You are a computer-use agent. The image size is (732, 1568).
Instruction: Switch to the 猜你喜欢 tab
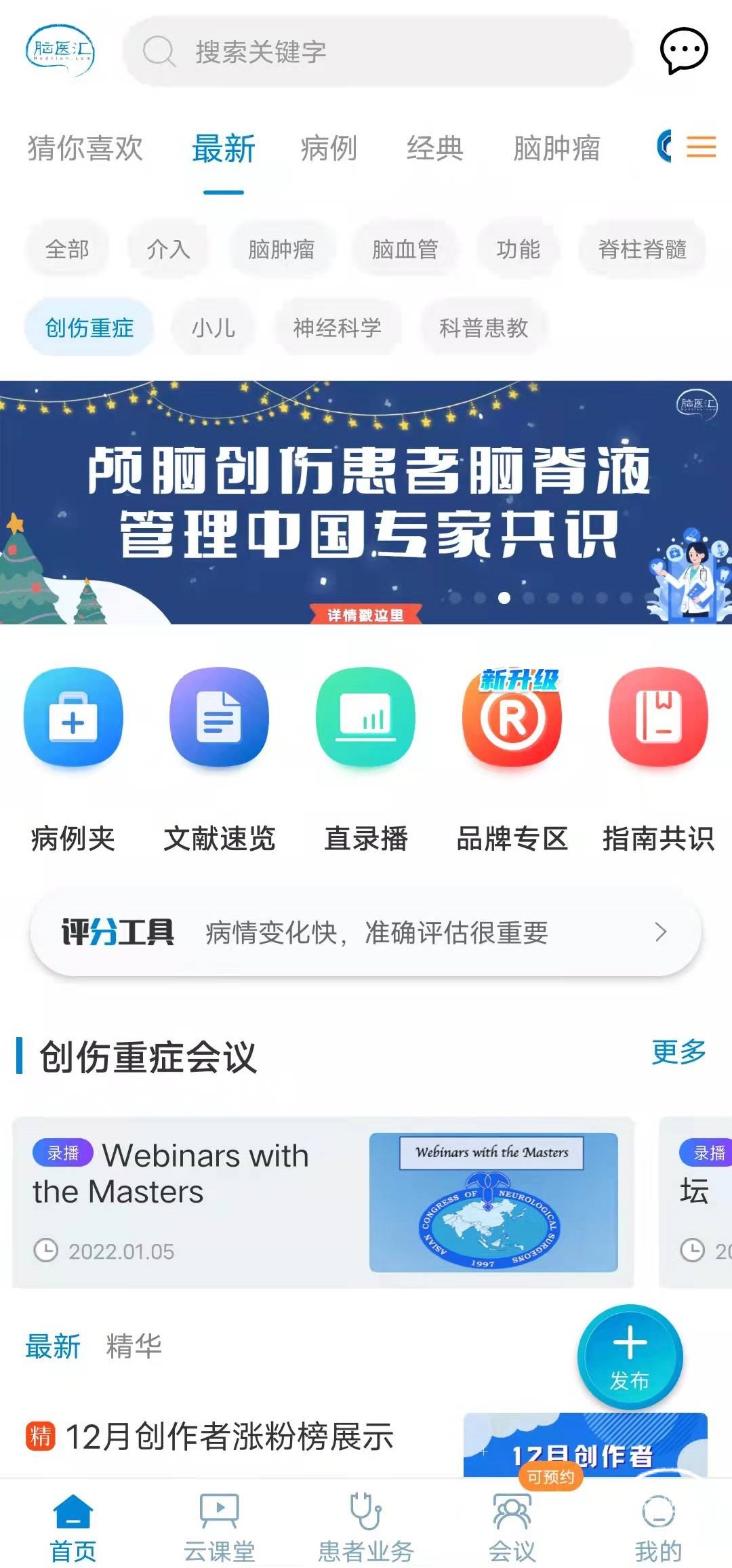tap(85, 148)
